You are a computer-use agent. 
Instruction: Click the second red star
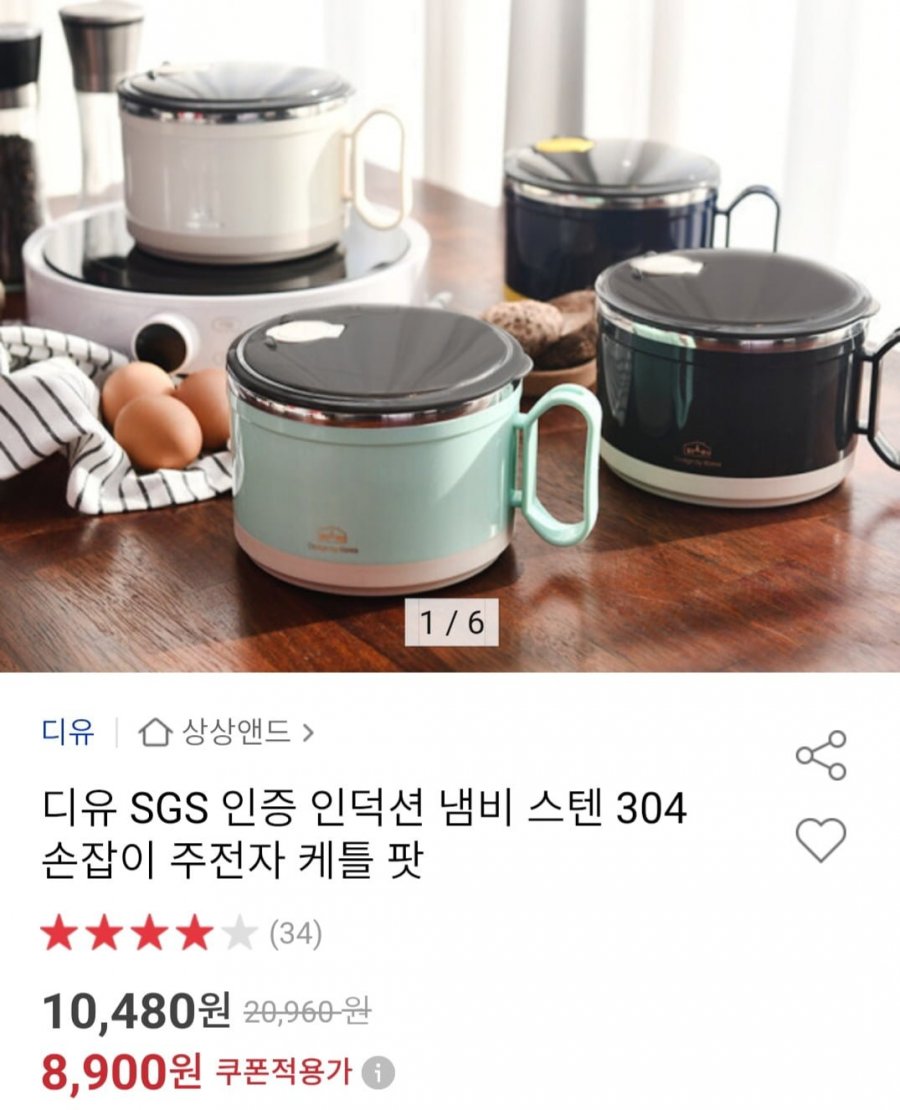104,930
